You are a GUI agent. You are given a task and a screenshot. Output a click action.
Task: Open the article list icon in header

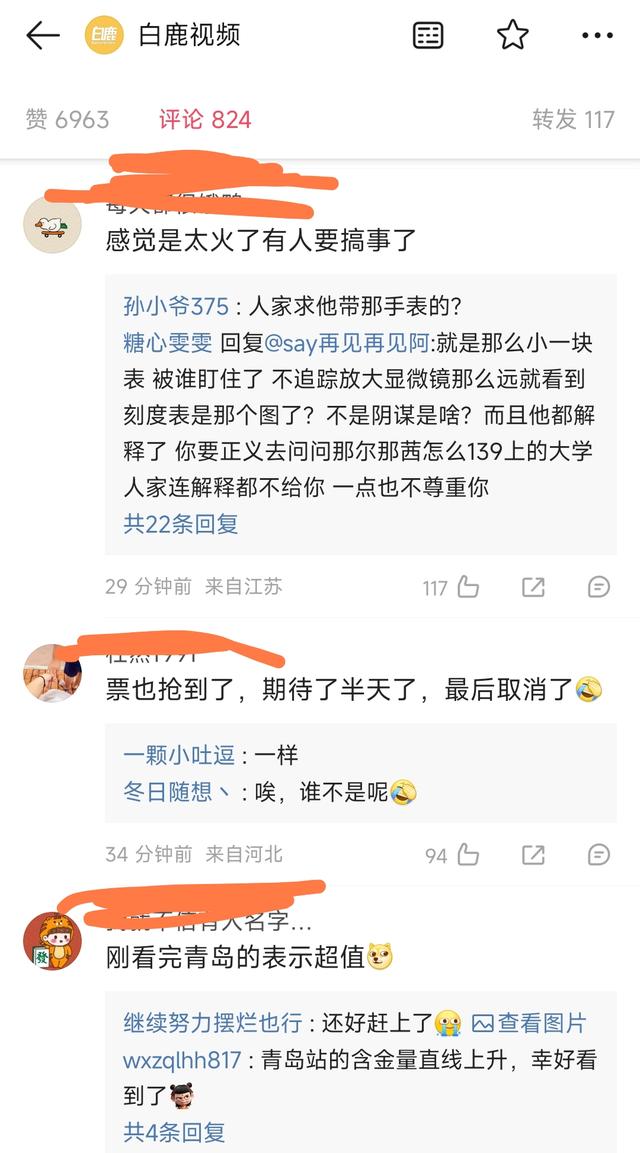click(428, 36)
